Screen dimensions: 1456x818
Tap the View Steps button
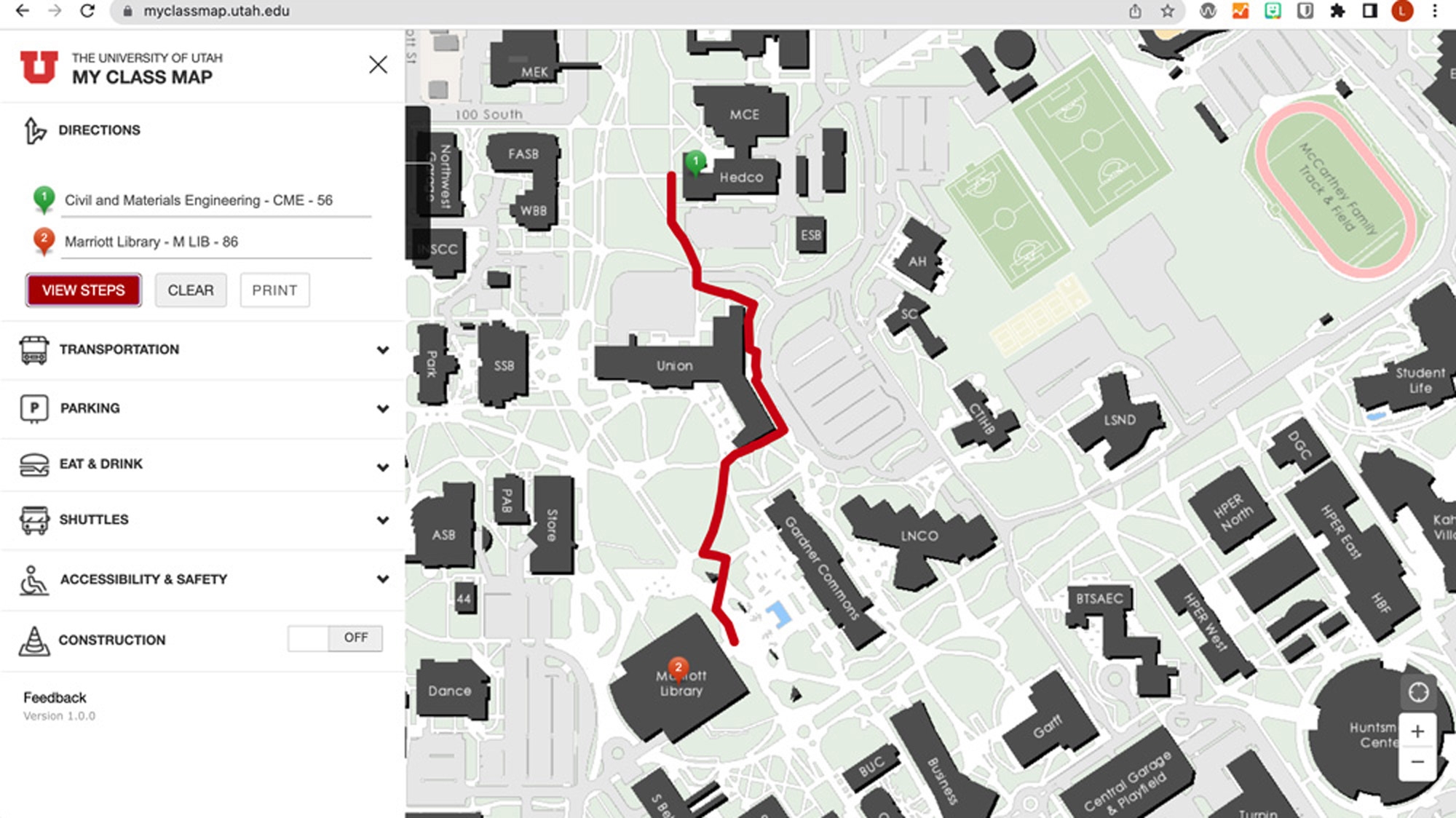coord(84,290)
